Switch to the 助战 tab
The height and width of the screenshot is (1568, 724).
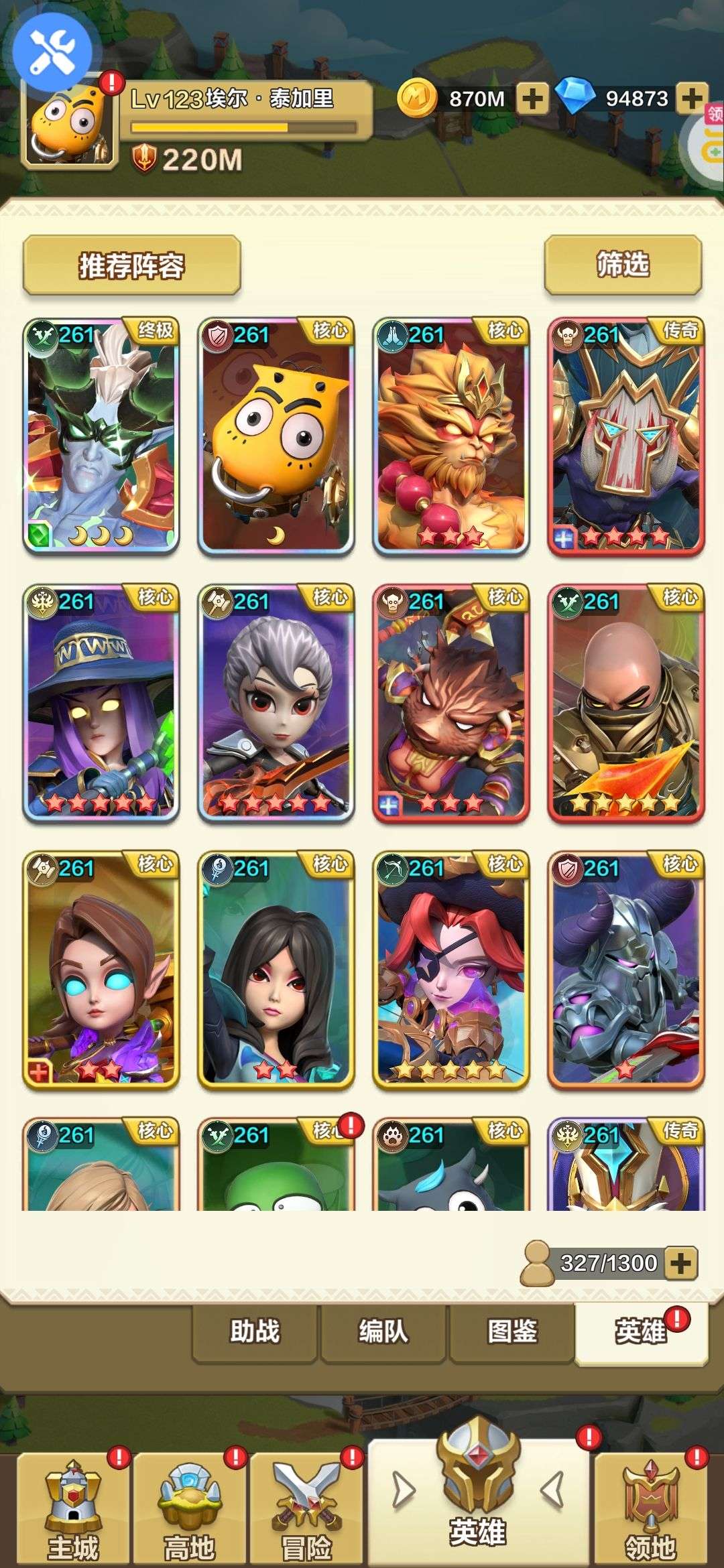[x=254, y=1332]
